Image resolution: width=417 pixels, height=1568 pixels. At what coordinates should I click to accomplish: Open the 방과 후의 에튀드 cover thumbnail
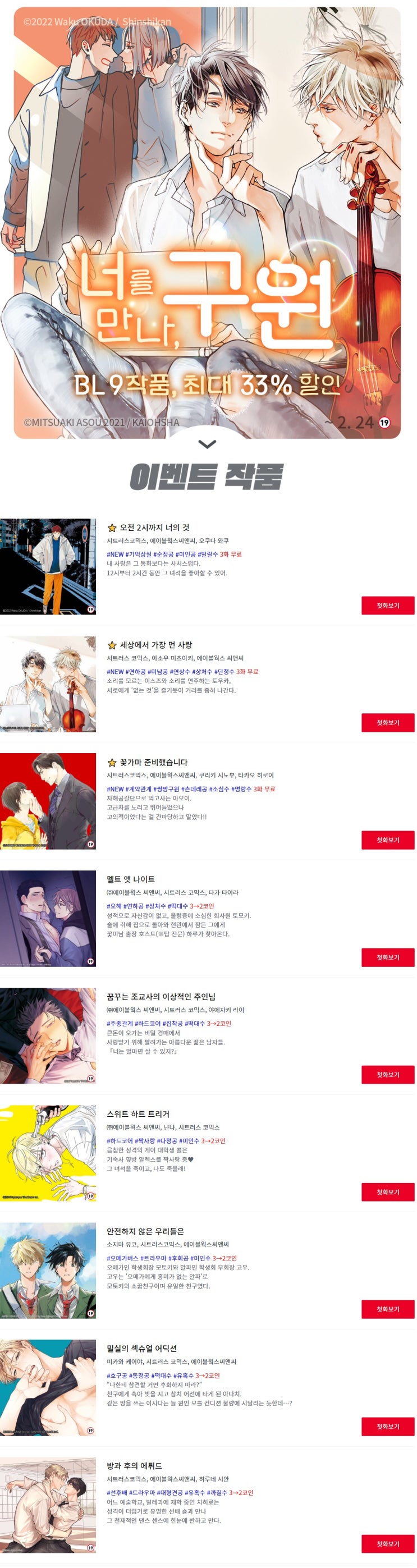(x=48, y=1505)
